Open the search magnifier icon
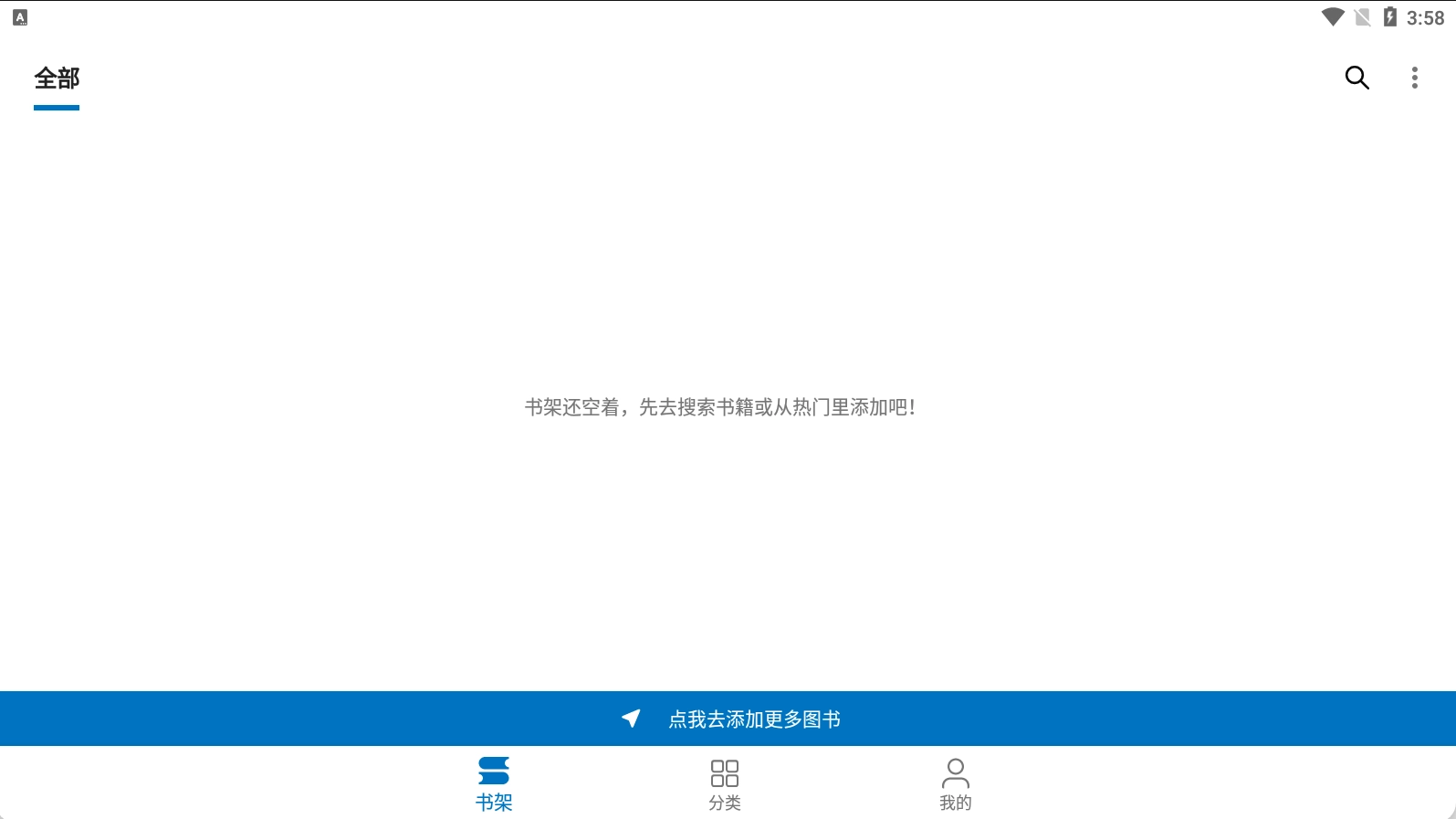Viewport: 1456px width, 819px height. point(1356,78)
